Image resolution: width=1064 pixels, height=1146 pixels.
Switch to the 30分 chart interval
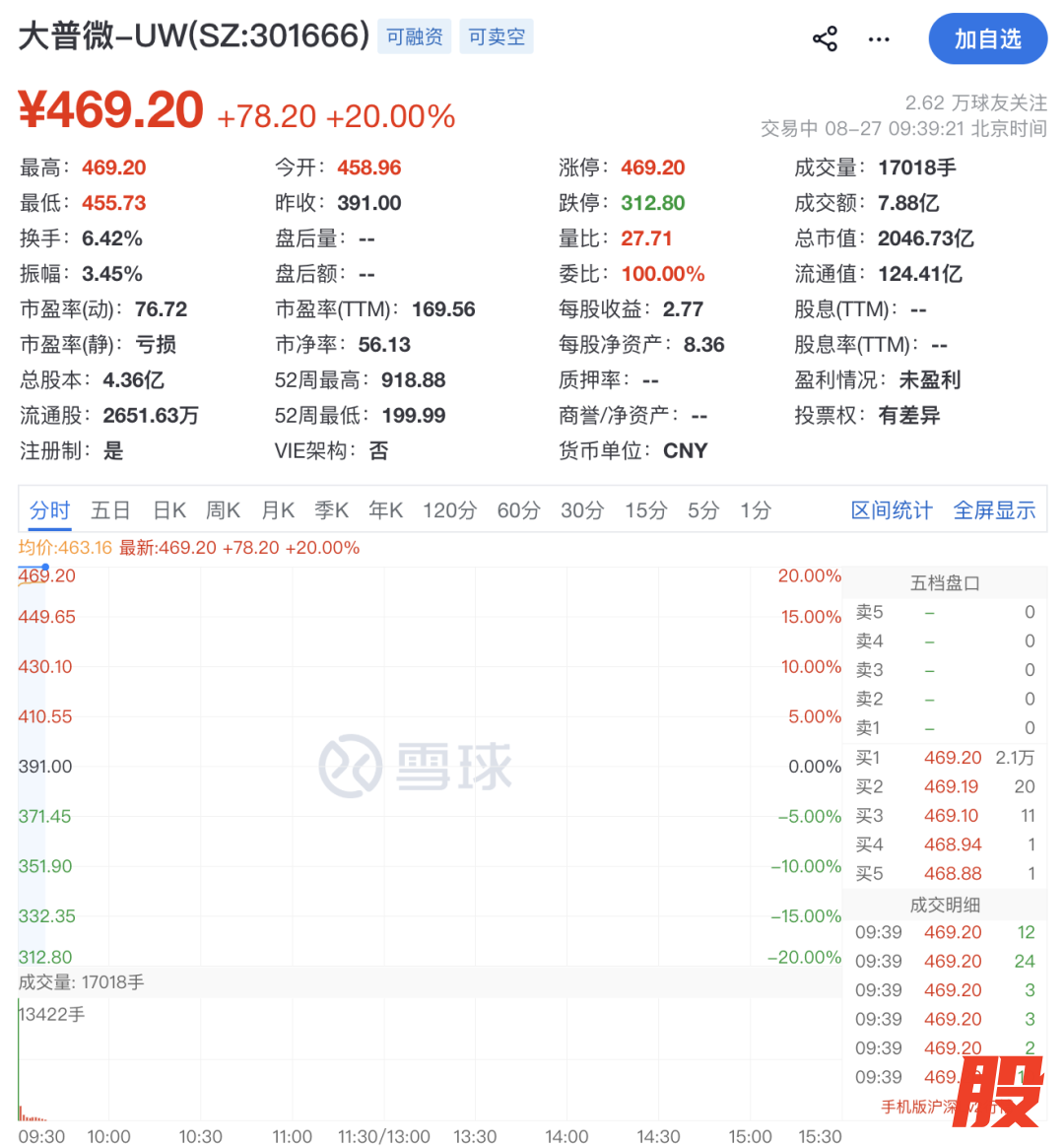coord(582,510)
